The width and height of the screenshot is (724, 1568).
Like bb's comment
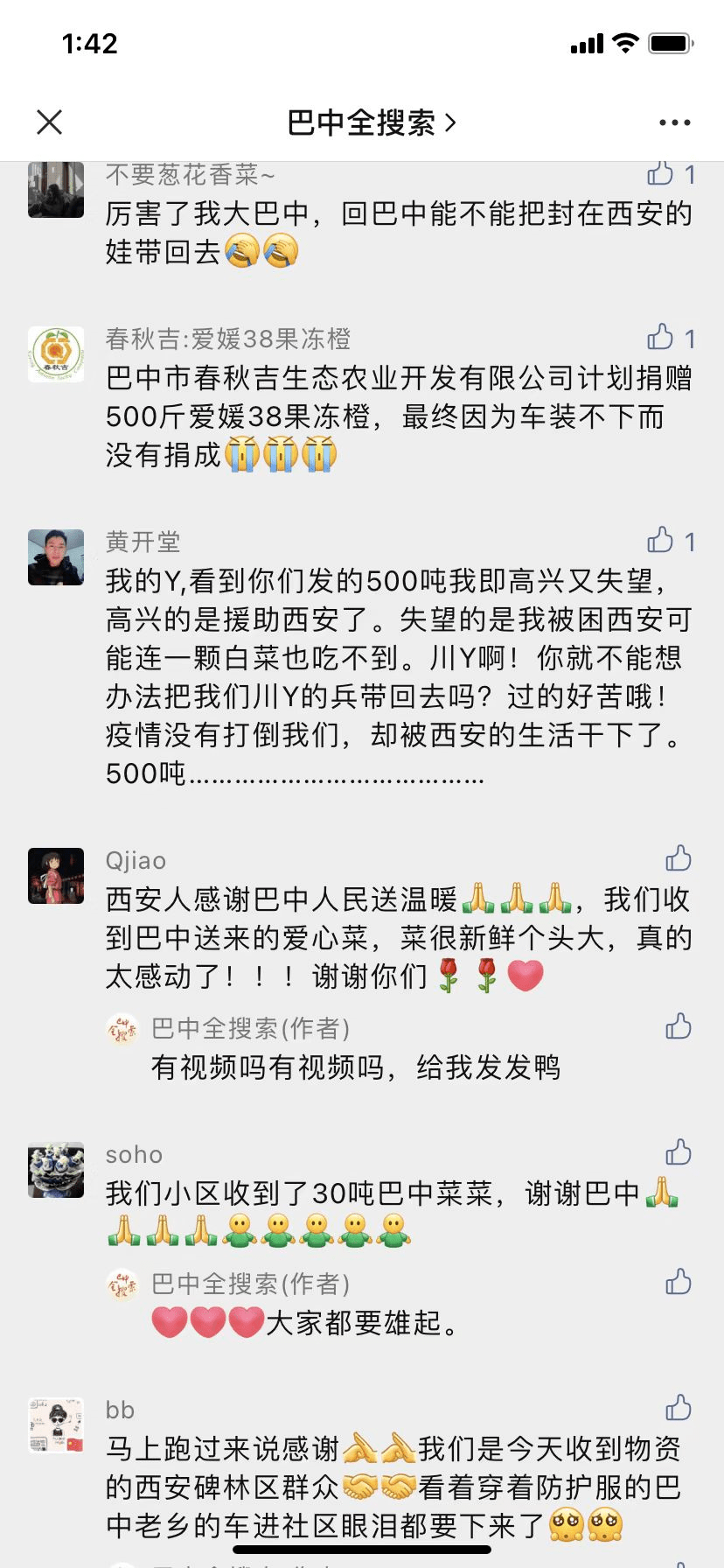(679, 1409)
